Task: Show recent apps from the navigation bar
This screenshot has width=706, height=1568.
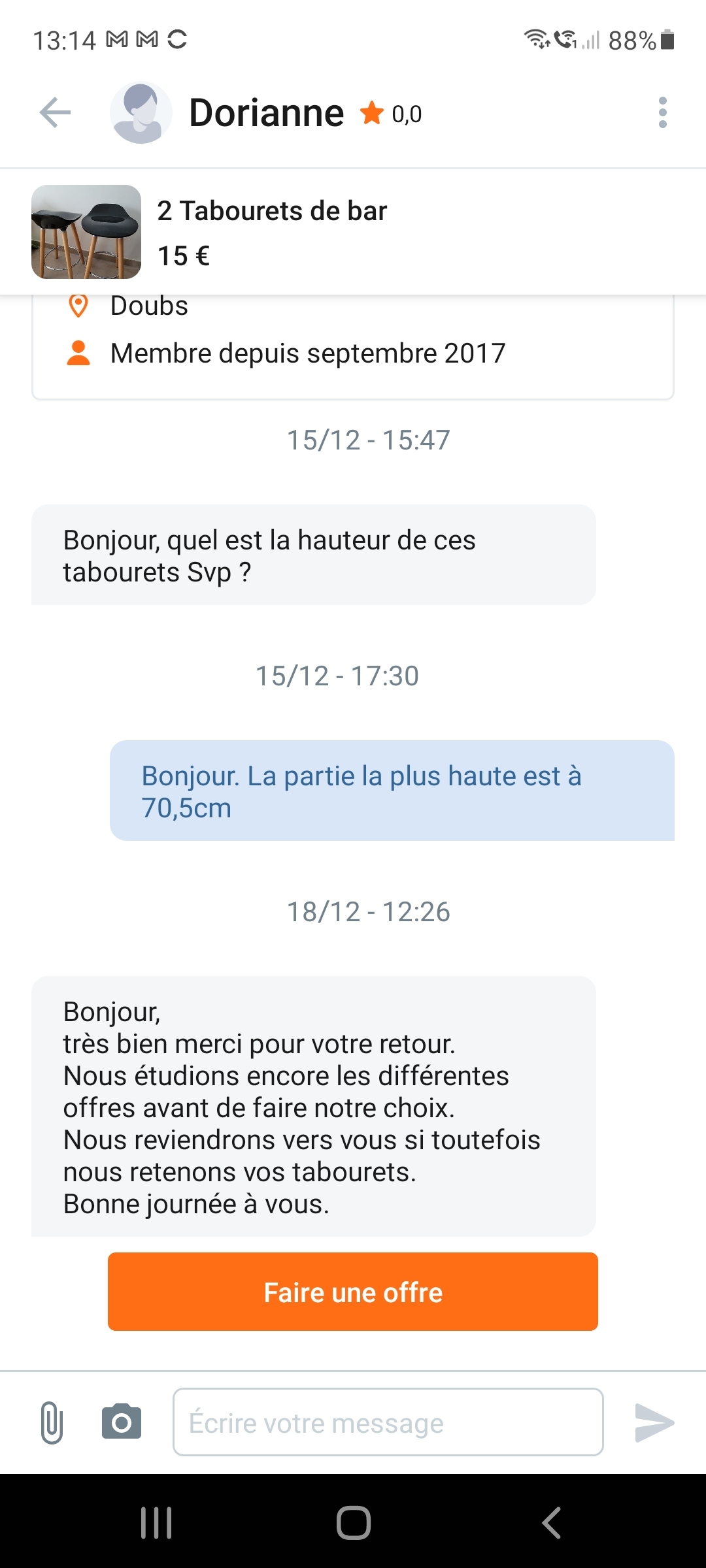Action: click(156, 1523)
